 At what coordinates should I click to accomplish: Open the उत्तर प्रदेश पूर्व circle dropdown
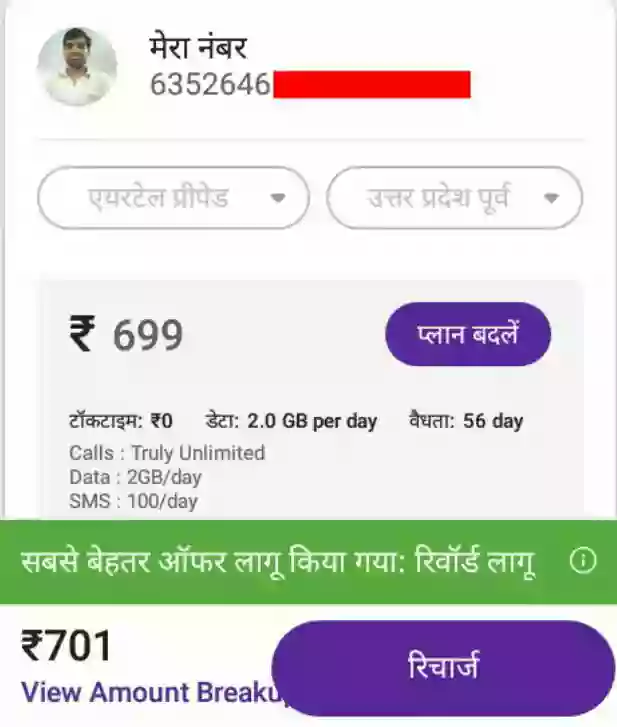tap(455, 198)
